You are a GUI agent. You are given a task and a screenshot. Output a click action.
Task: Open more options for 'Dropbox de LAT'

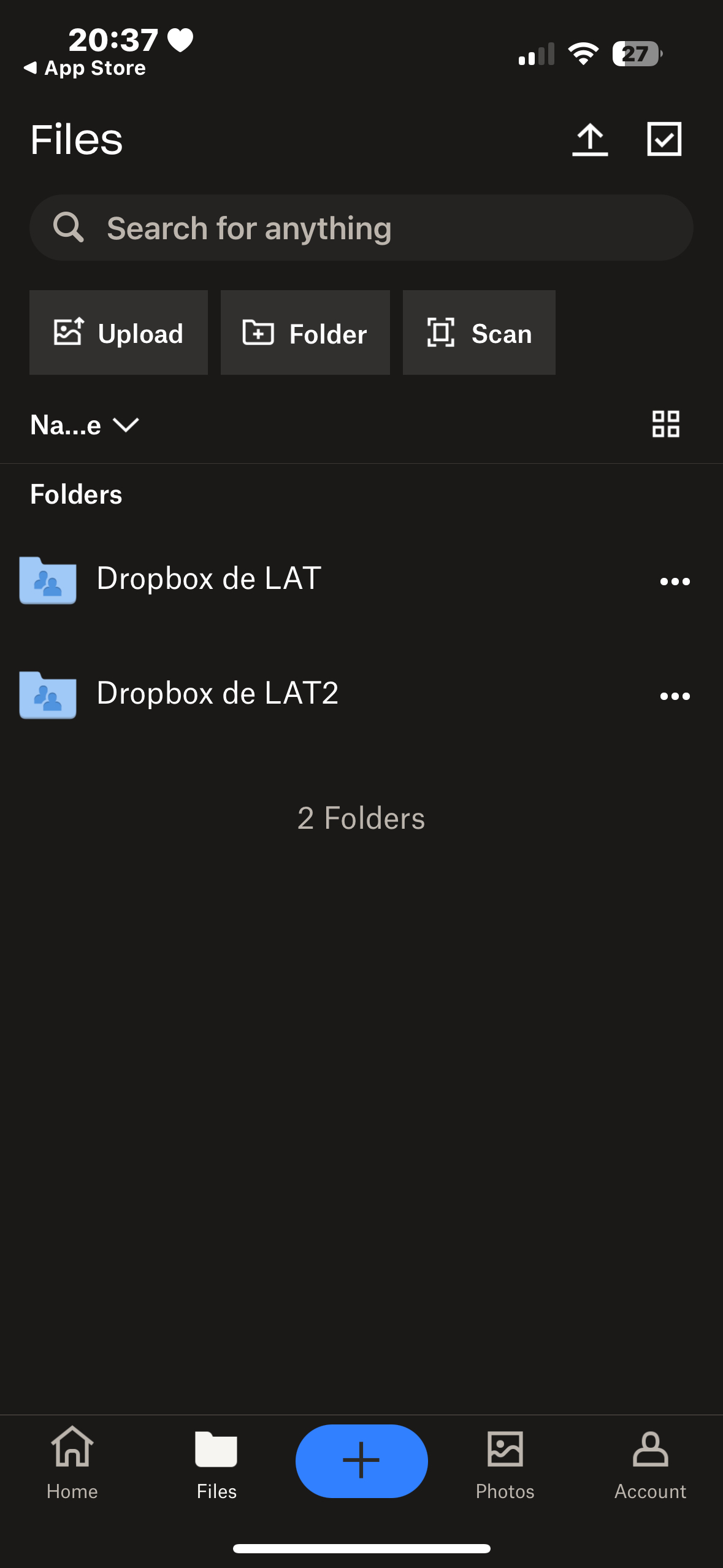[x=675, y=581]
